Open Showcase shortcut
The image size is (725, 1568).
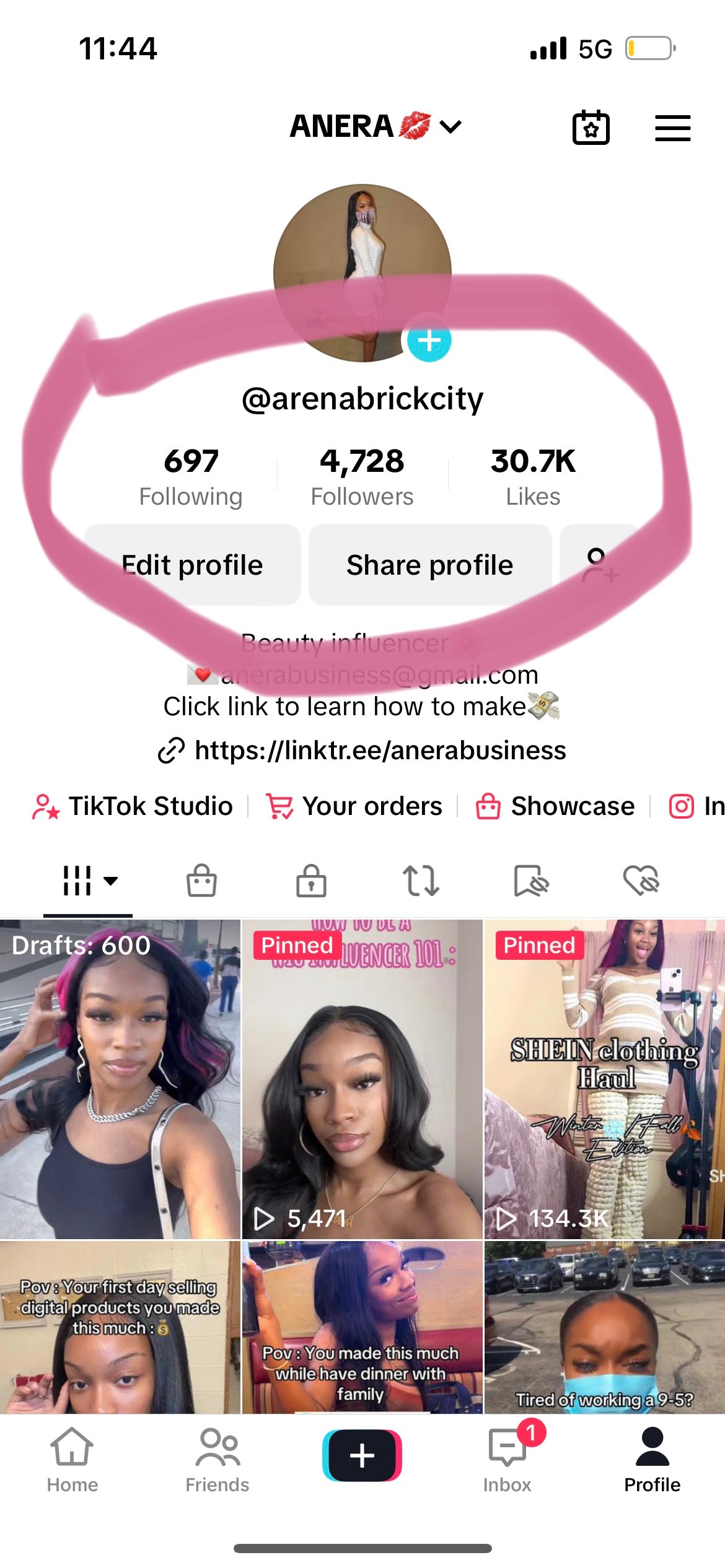(x=555, y=806)
